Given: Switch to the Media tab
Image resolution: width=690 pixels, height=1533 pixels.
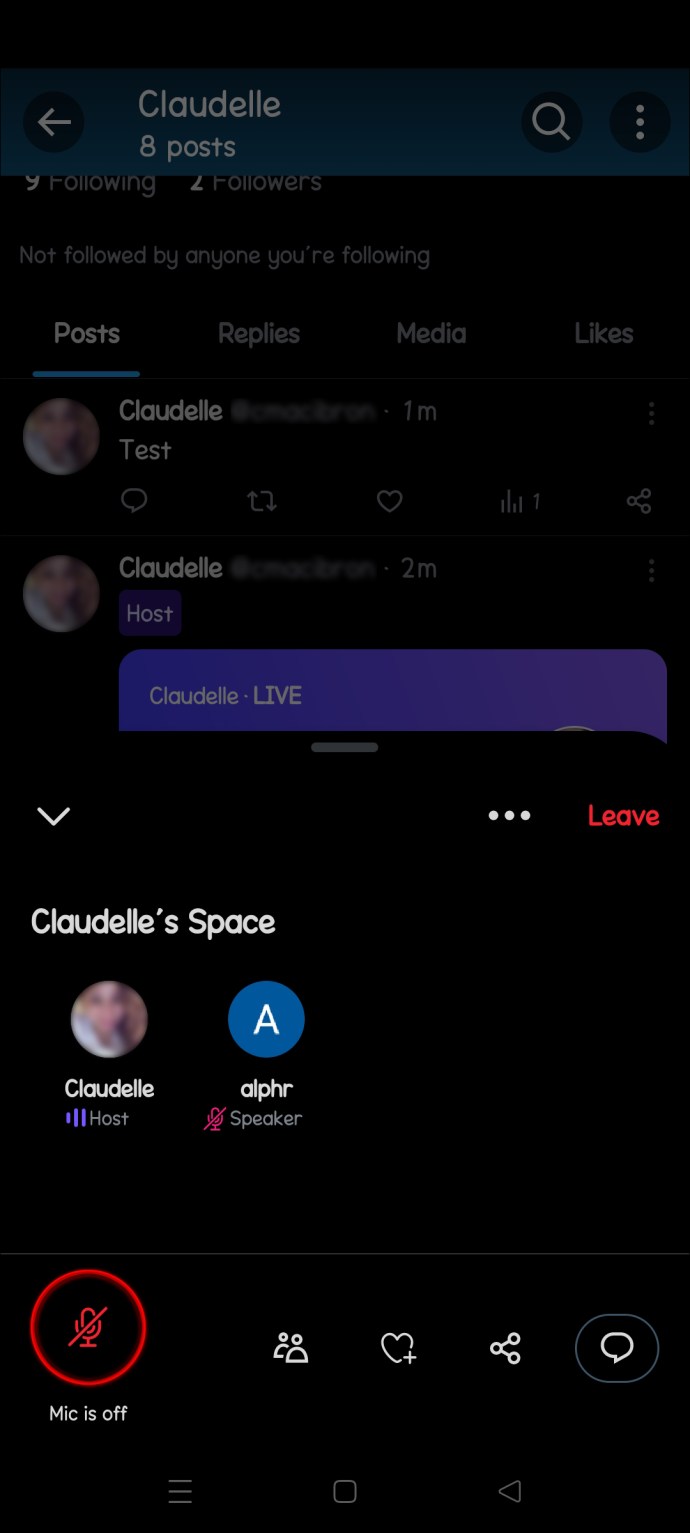Looking at the screenshot, I should pyautogui.click(x=431, y=334).
